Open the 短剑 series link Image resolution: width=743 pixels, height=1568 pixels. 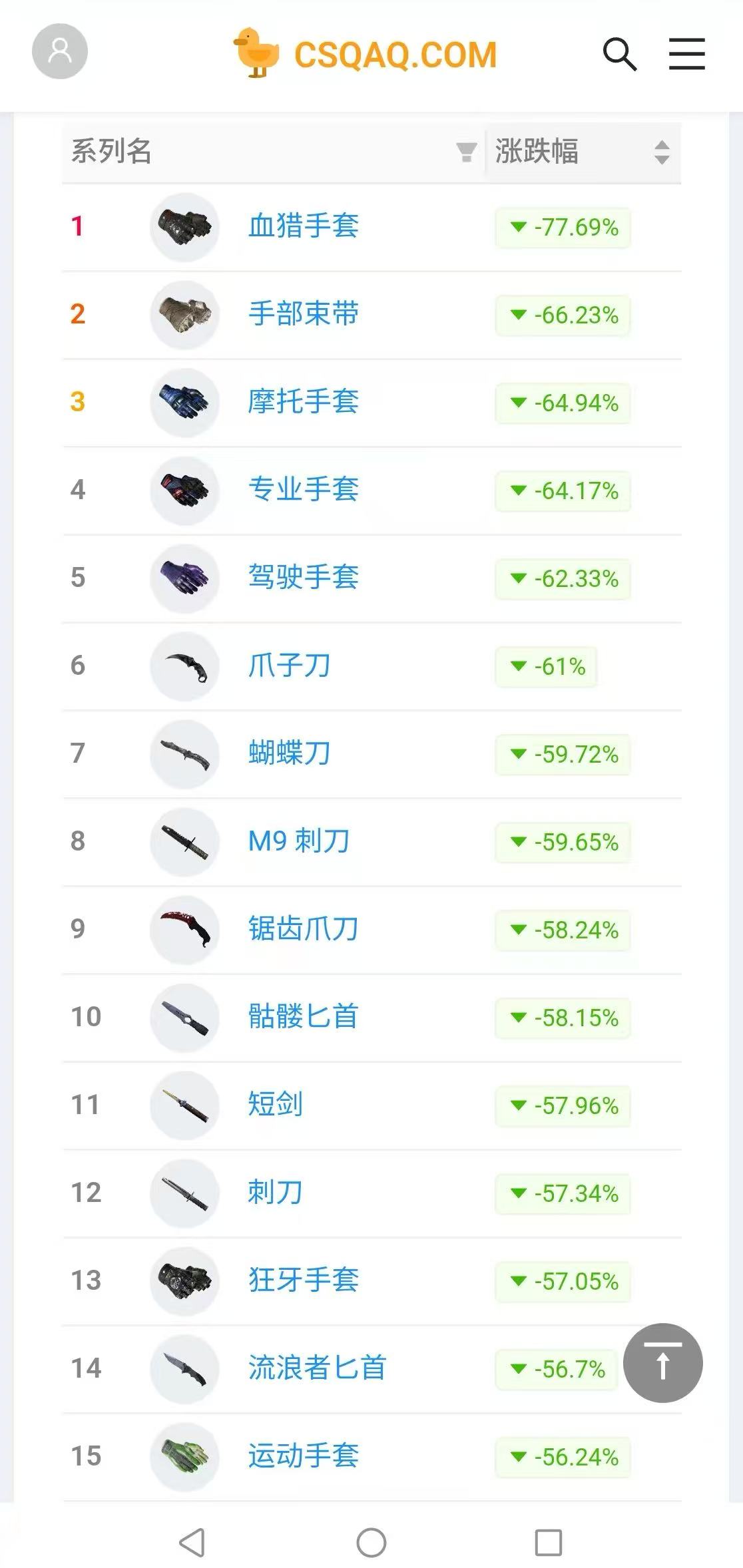(x=276, y=1105)
